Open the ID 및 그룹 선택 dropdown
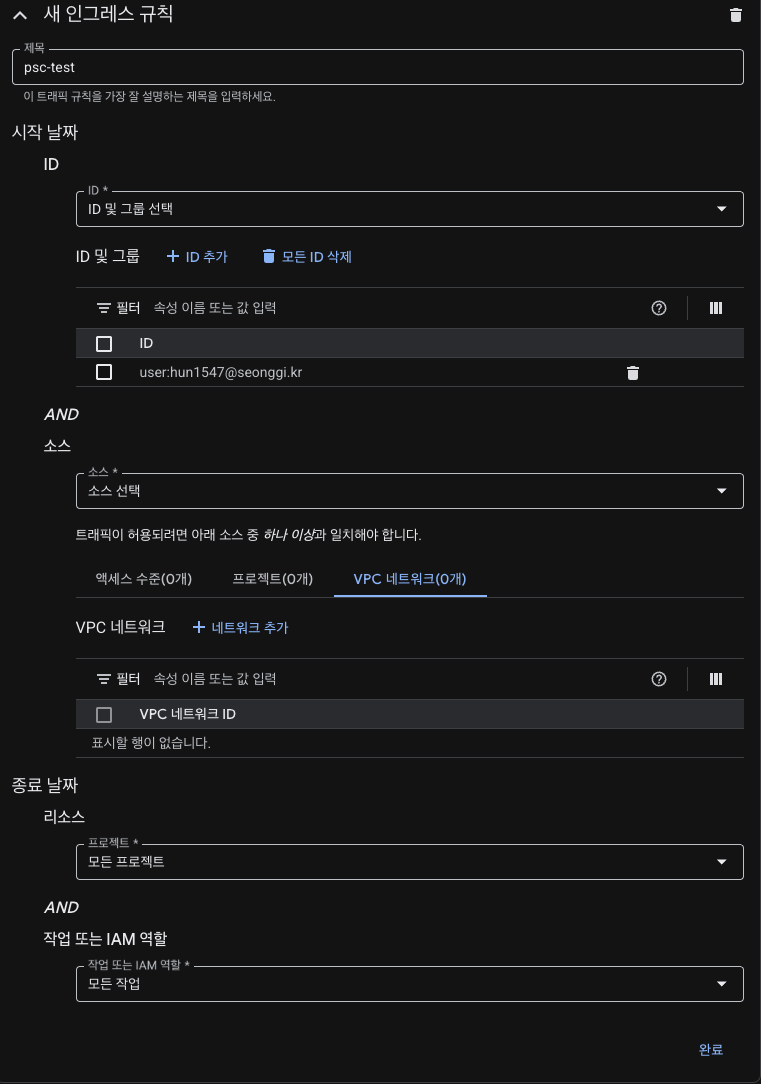This screenshot has width=761, height=1084. point(409,209)
